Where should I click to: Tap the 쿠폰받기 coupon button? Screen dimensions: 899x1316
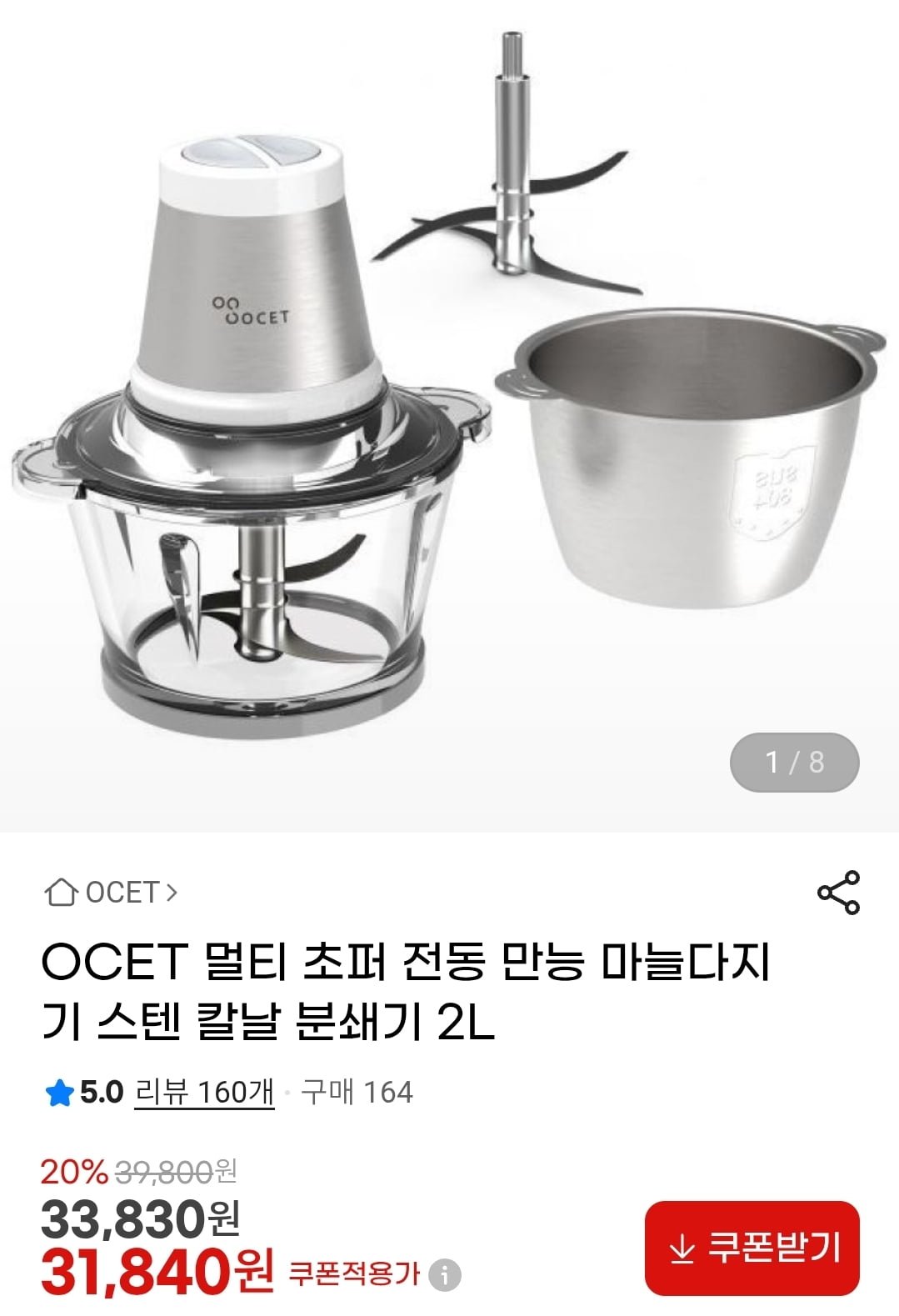752,1248
